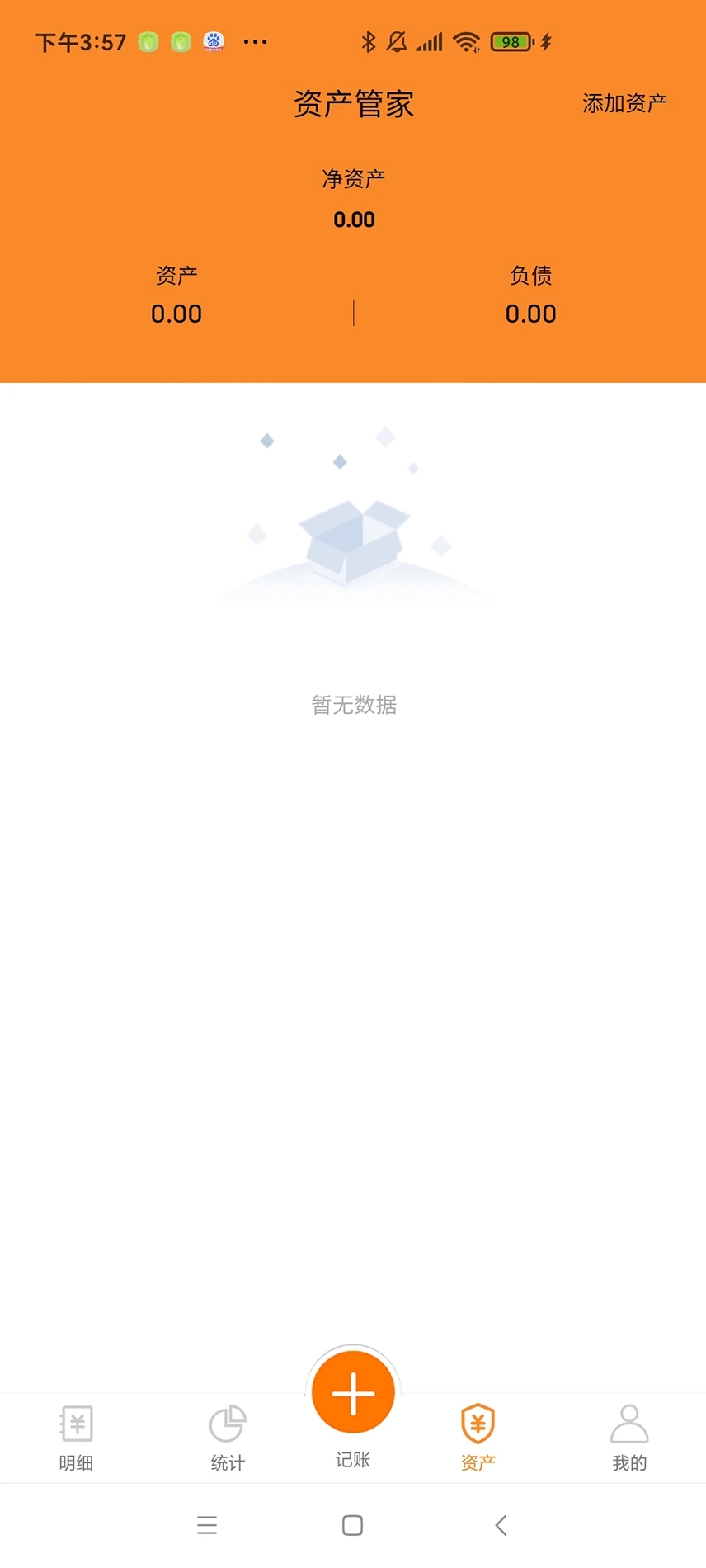Tap the Wi-Fi icon in the status bar
Image resolution: width=706 pixels, height=1568 pixels.
click(466, 41)
